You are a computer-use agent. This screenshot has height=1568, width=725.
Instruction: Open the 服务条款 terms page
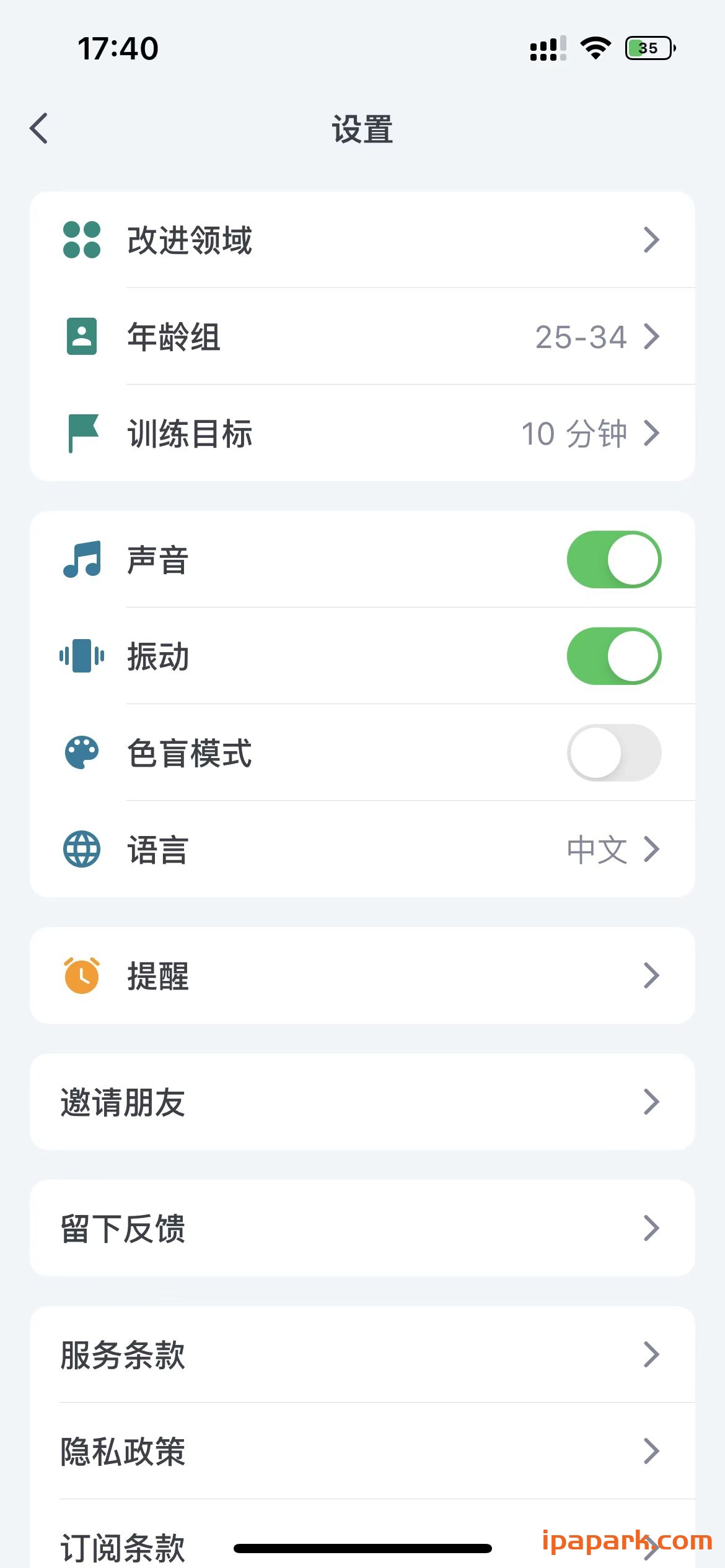(x=362, y=1354)
